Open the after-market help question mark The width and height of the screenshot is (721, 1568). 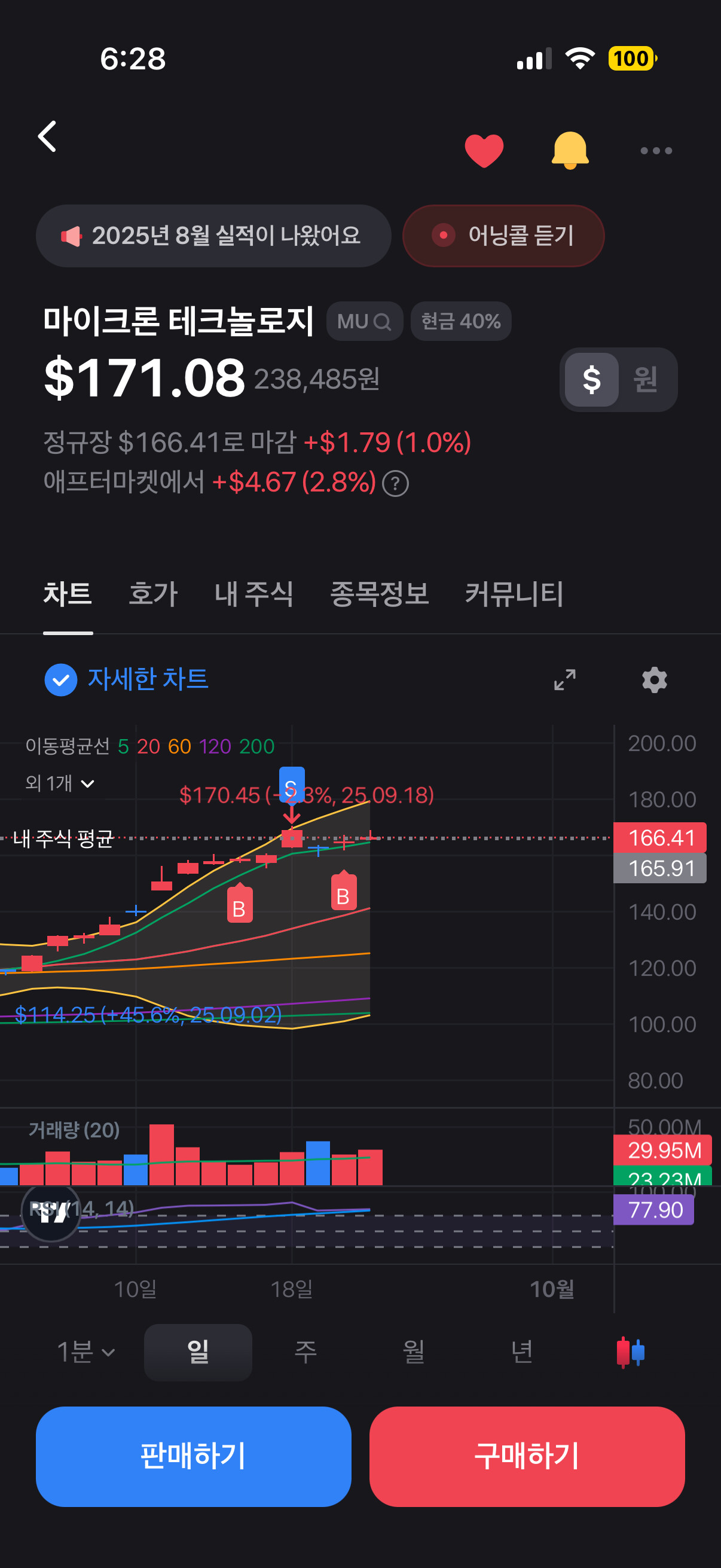pyautogui.click(x=396, y=484)
